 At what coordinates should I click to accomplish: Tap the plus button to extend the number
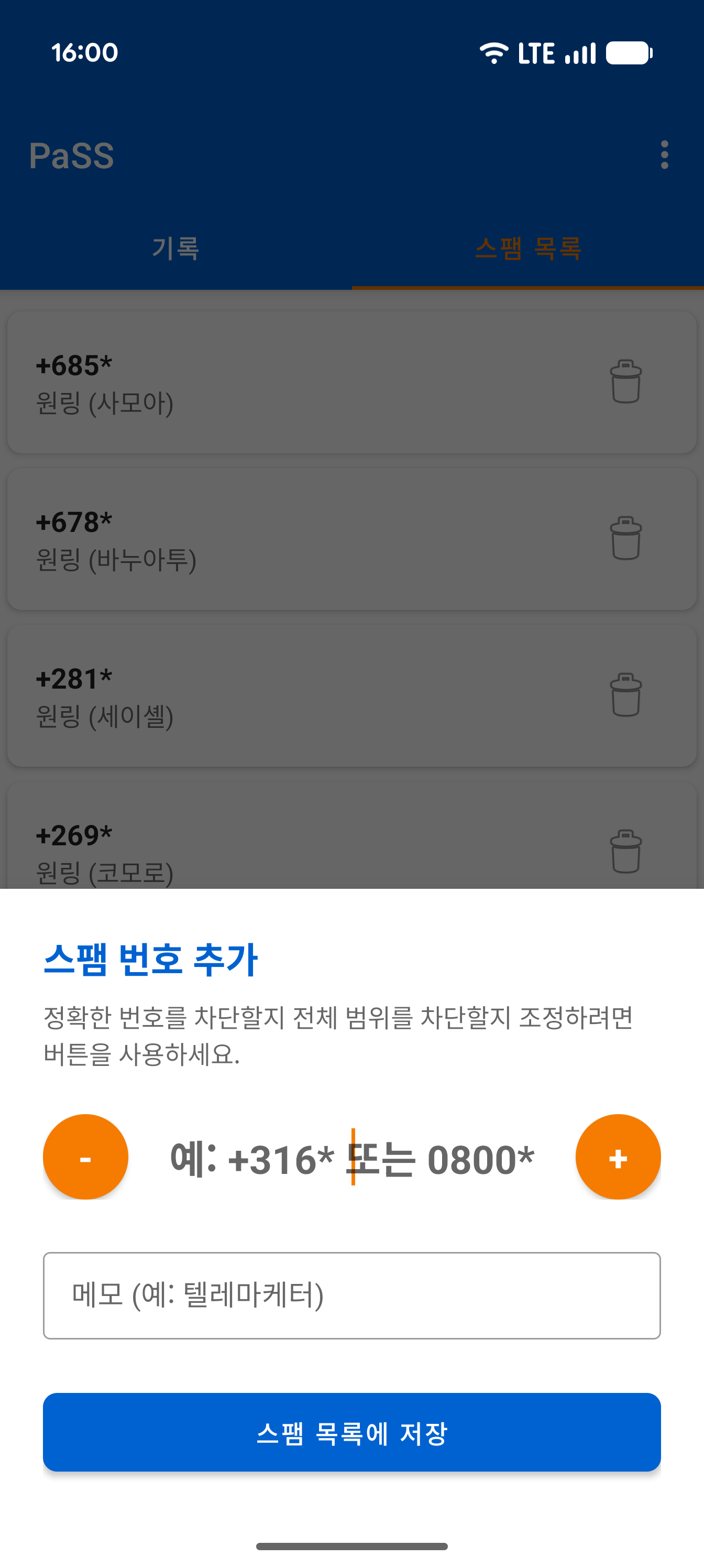coord(618,1157)
